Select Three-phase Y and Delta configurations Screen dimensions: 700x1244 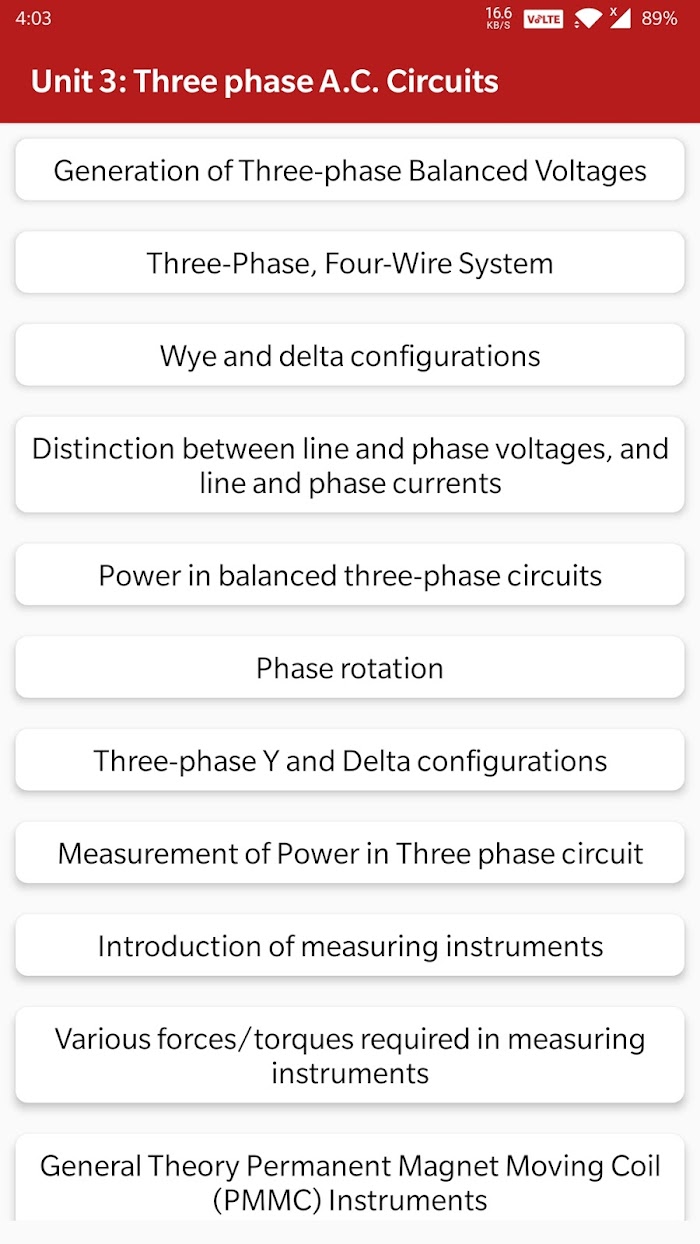tap(350, 760)
